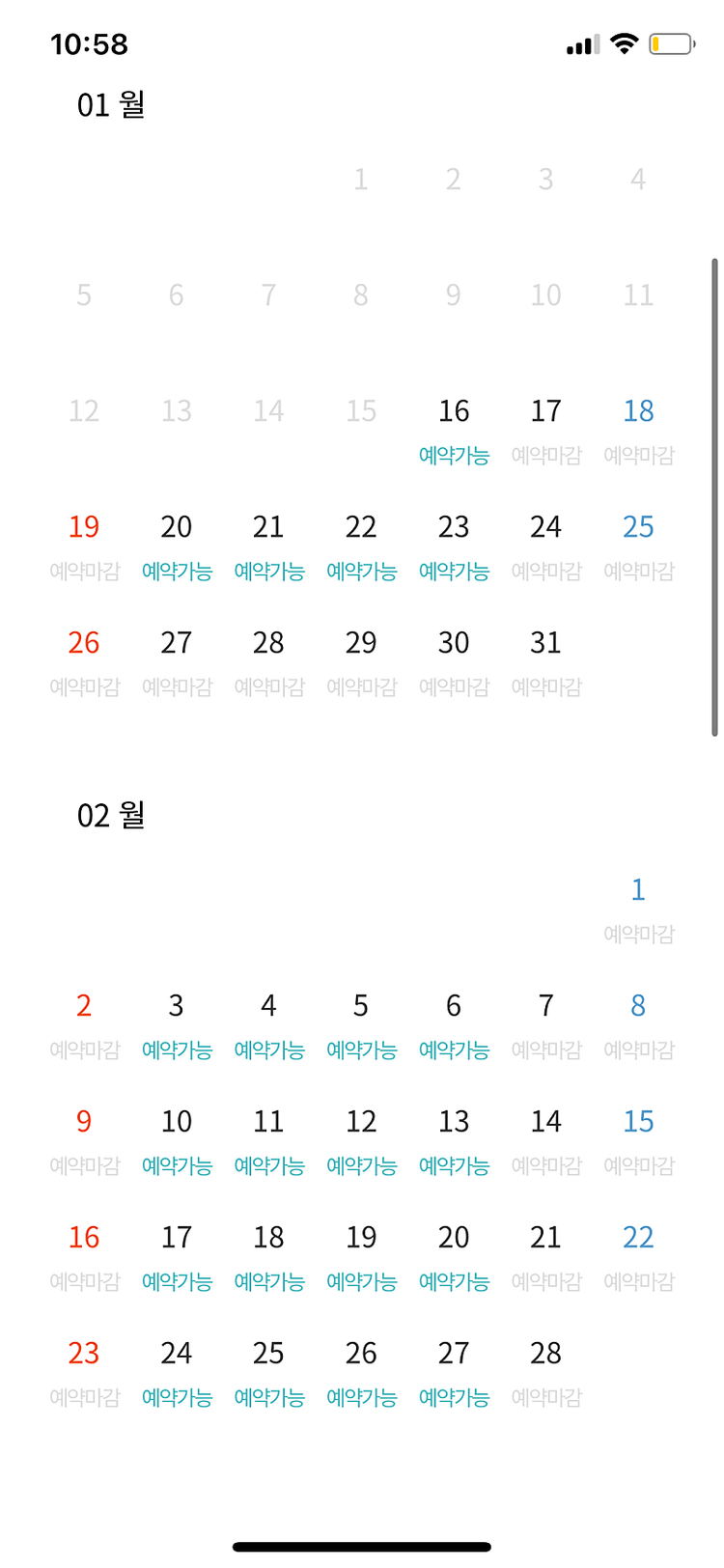The image size is (724, 1568).
Task: Book February 13 open slot
Action: coord(454,1139)
